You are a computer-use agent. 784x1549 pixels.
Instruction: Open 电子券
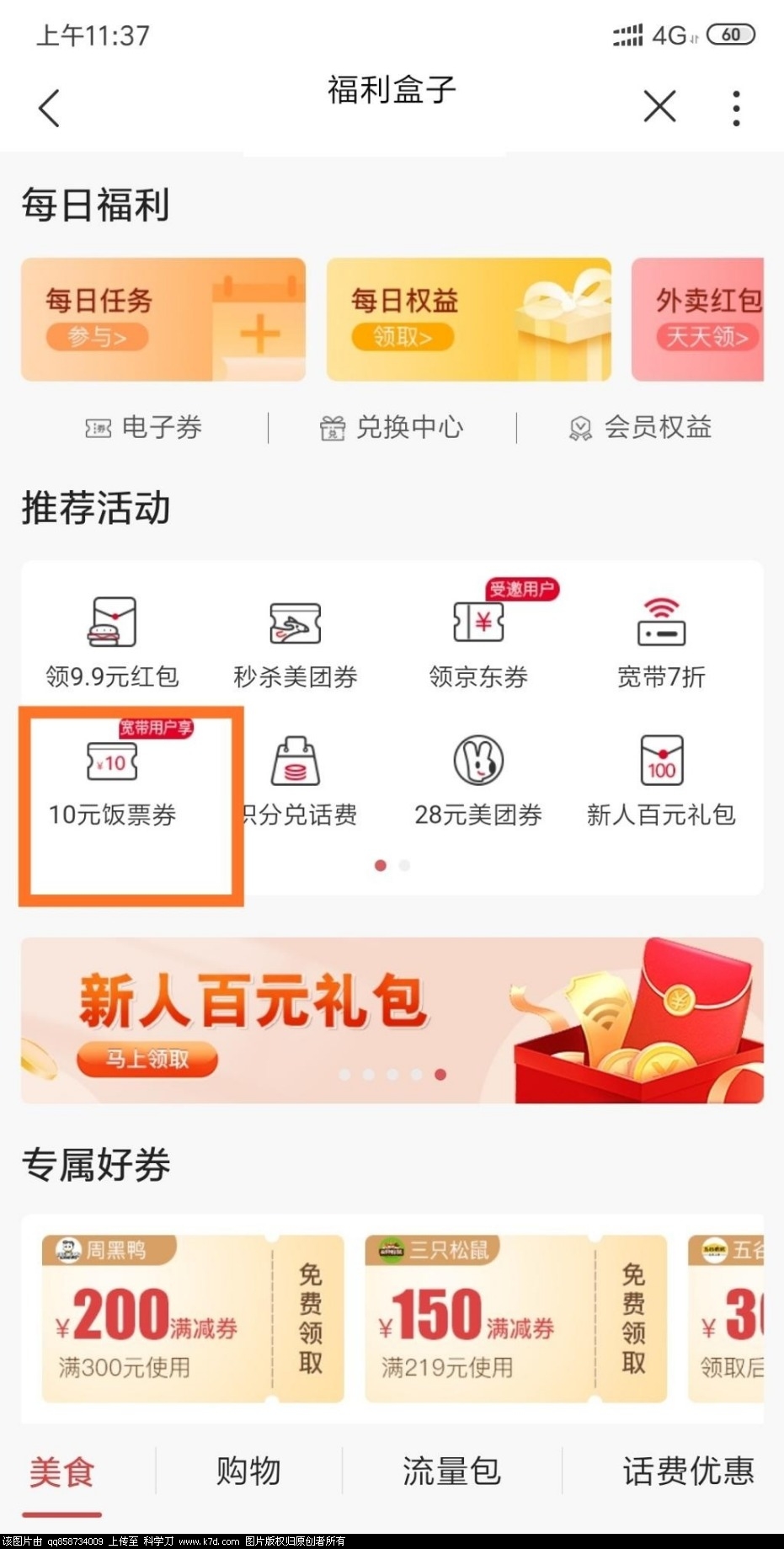(144, 428)
